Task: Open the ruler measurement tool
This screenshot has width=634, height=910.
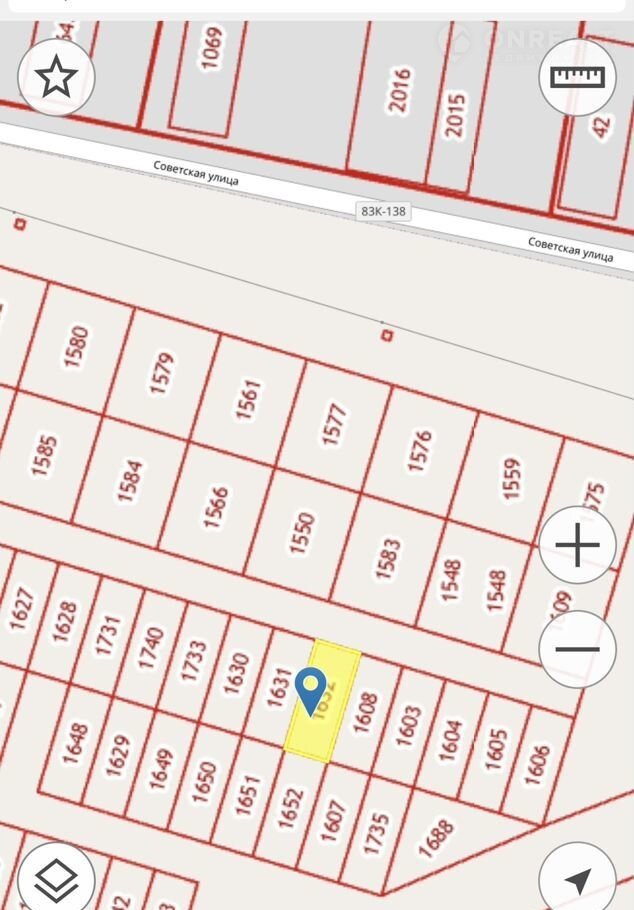Action: 578,77
